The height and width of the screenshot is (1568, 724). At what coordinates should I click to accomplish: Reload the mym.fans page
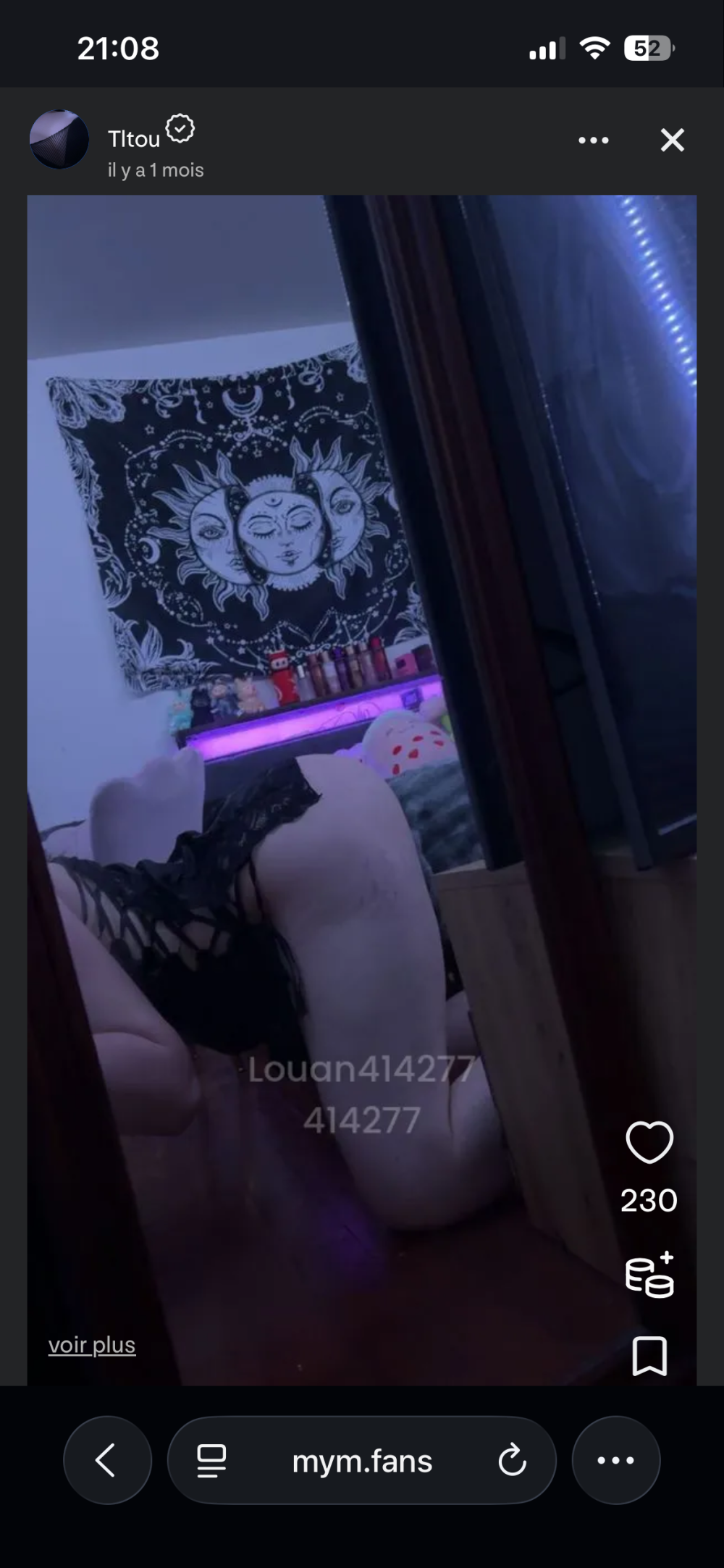512,1461
